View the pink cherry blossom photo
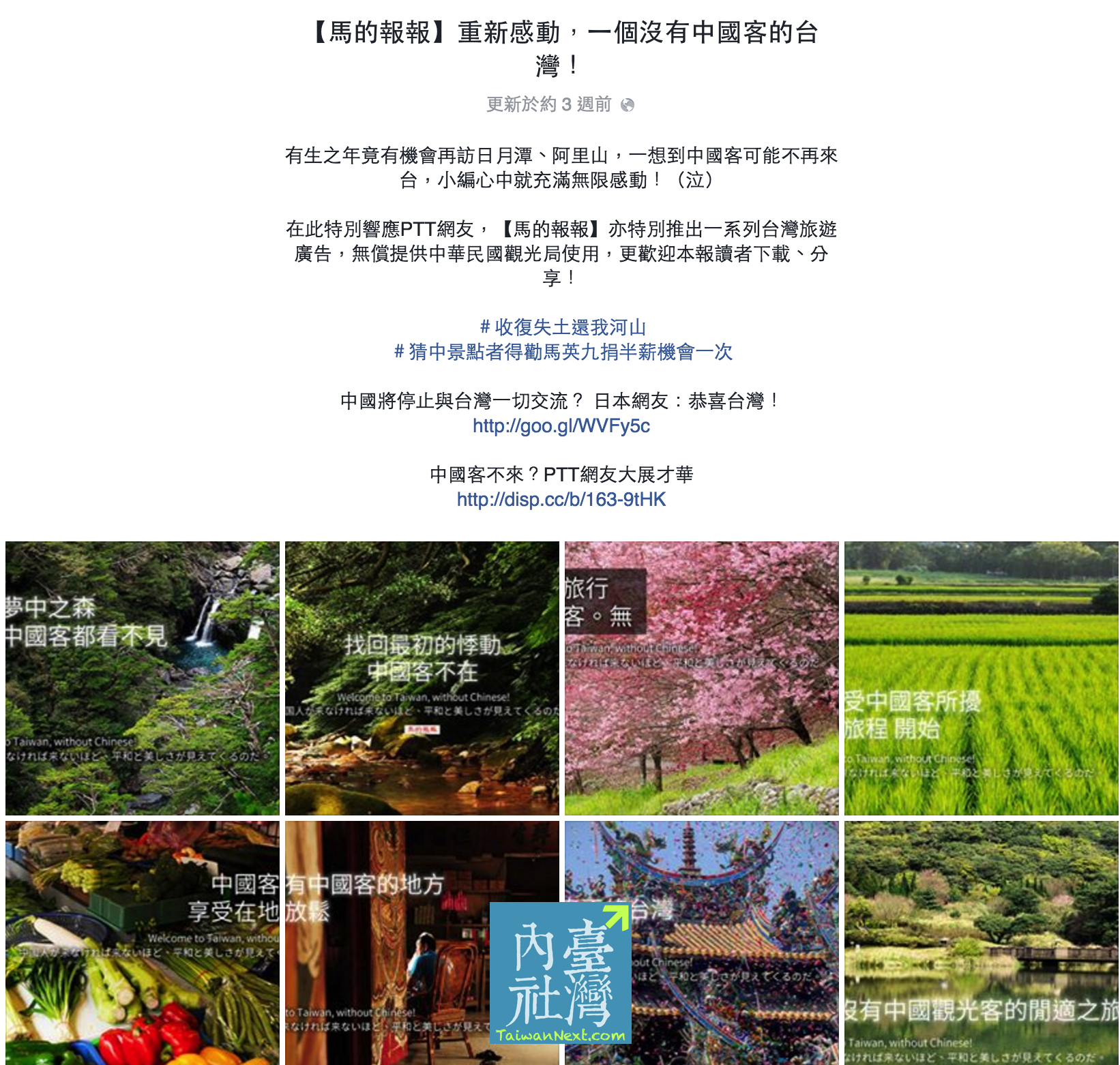Image resolution: width=1120 pixels, height=1065 pixels. pos(701,678)
